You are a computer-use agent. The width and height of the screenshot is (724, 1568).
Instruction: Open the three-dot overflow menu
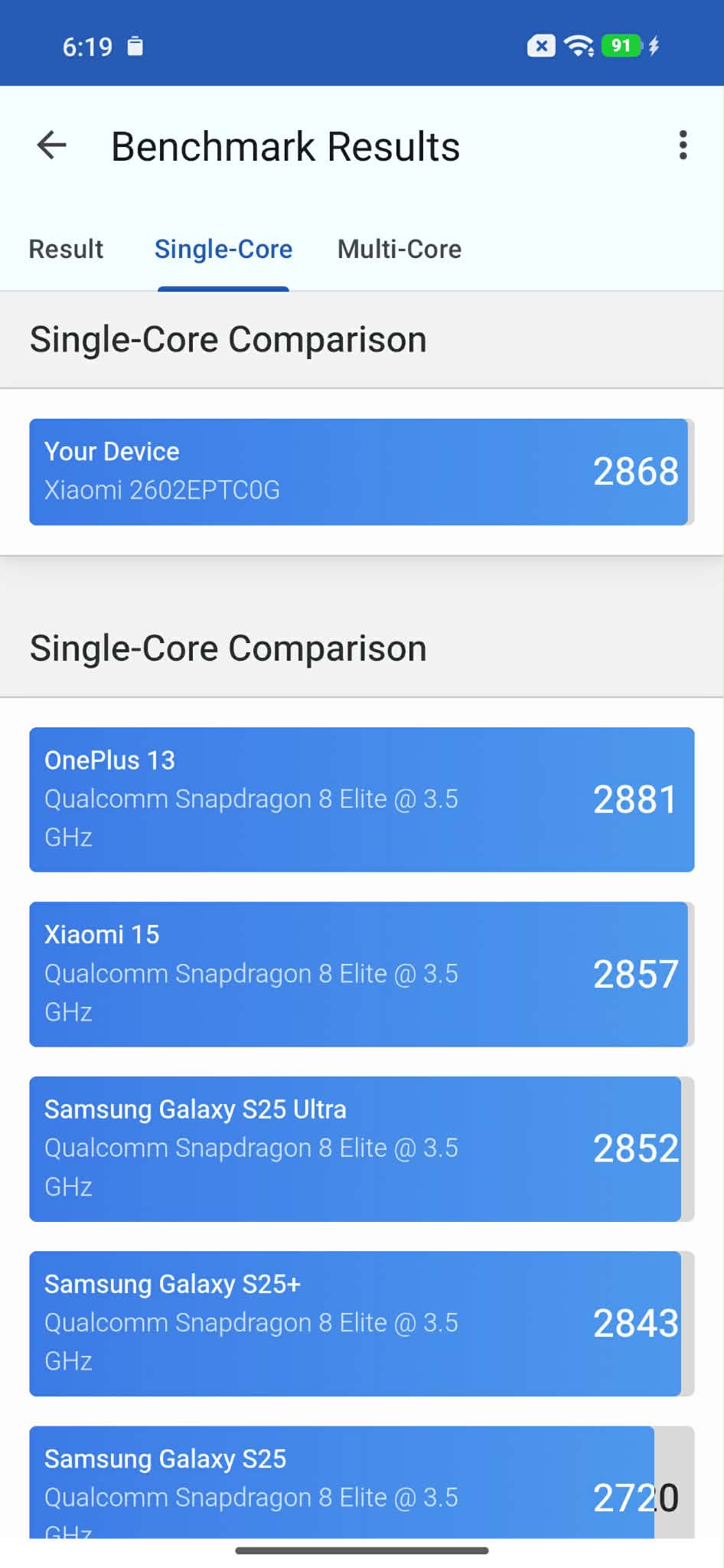683,145
